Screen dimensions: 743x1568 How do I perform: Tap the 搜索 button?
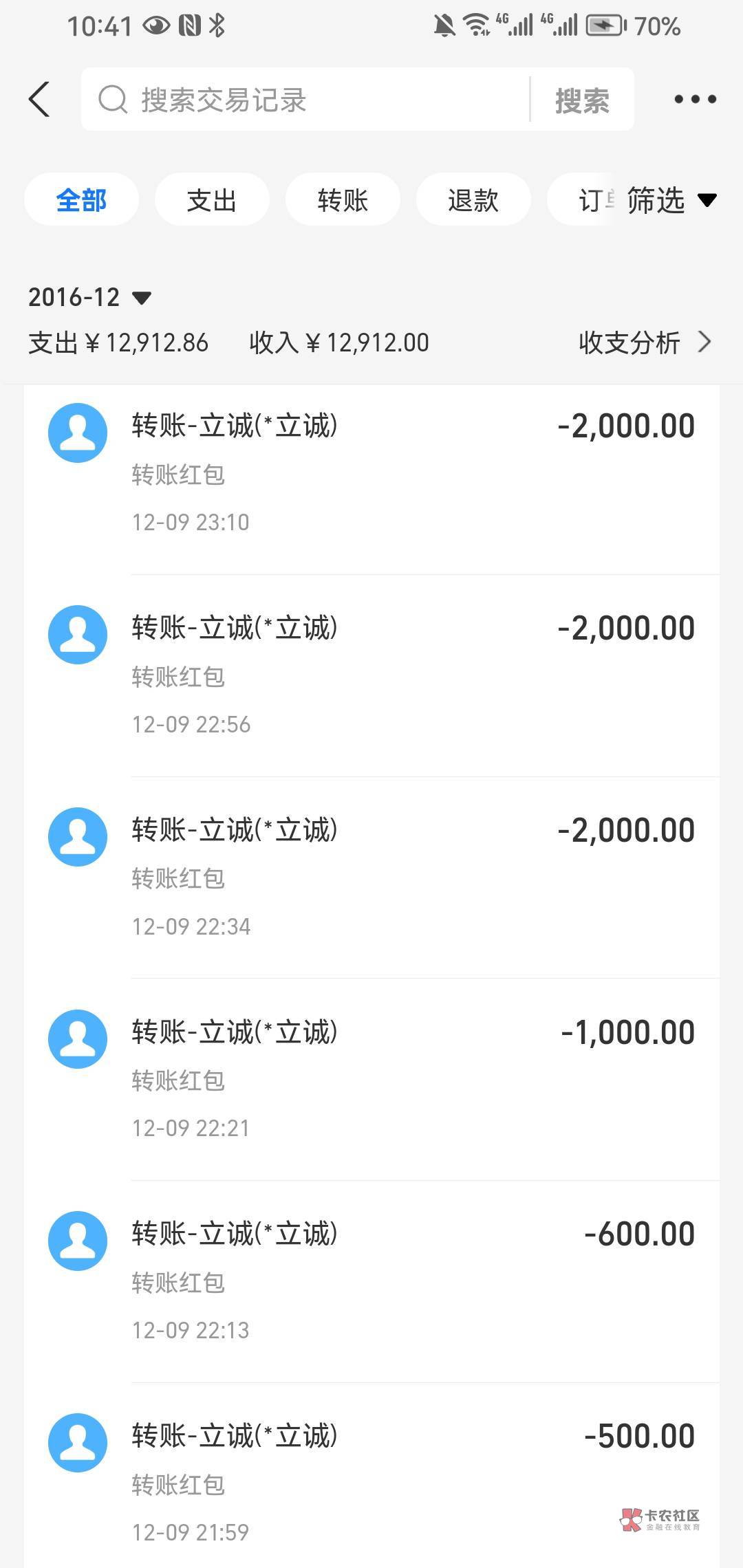(583, 100)
